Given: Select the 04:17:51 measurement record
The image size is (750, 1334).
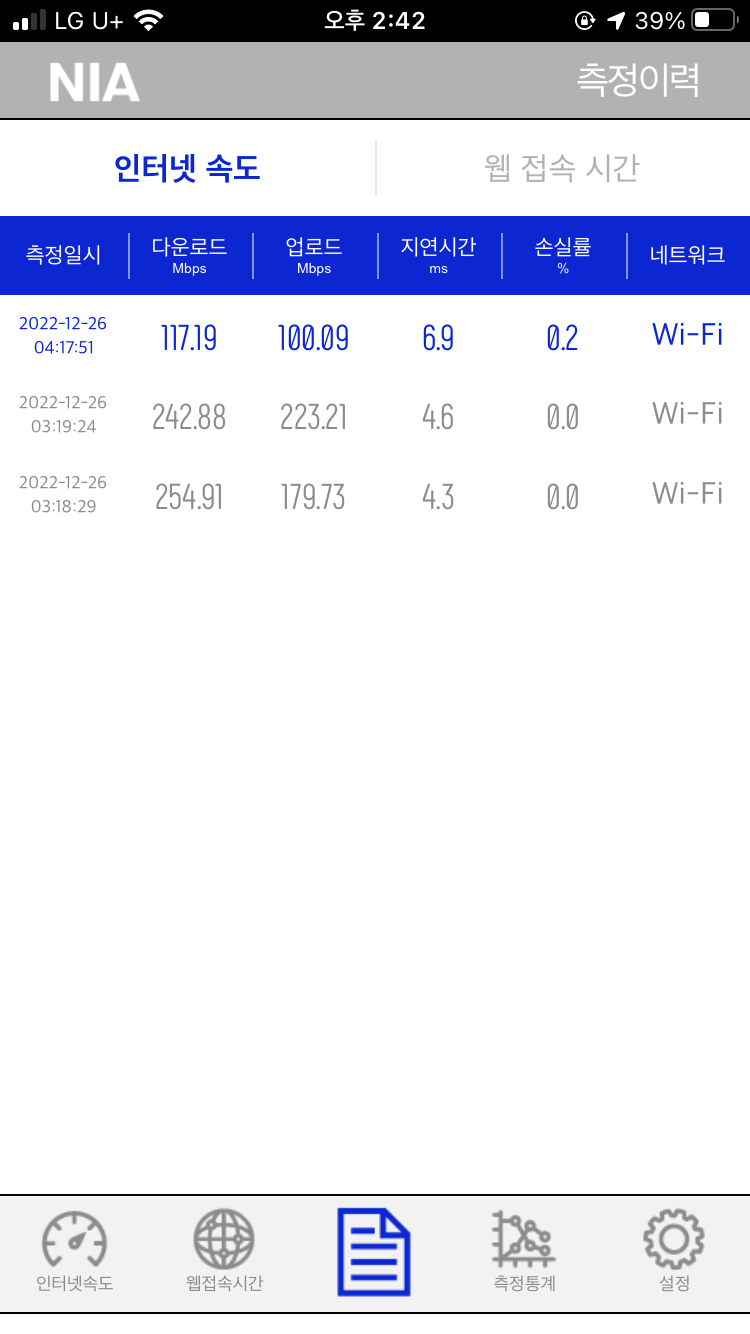Looking at the screenshot, I should tap(375, 336).
